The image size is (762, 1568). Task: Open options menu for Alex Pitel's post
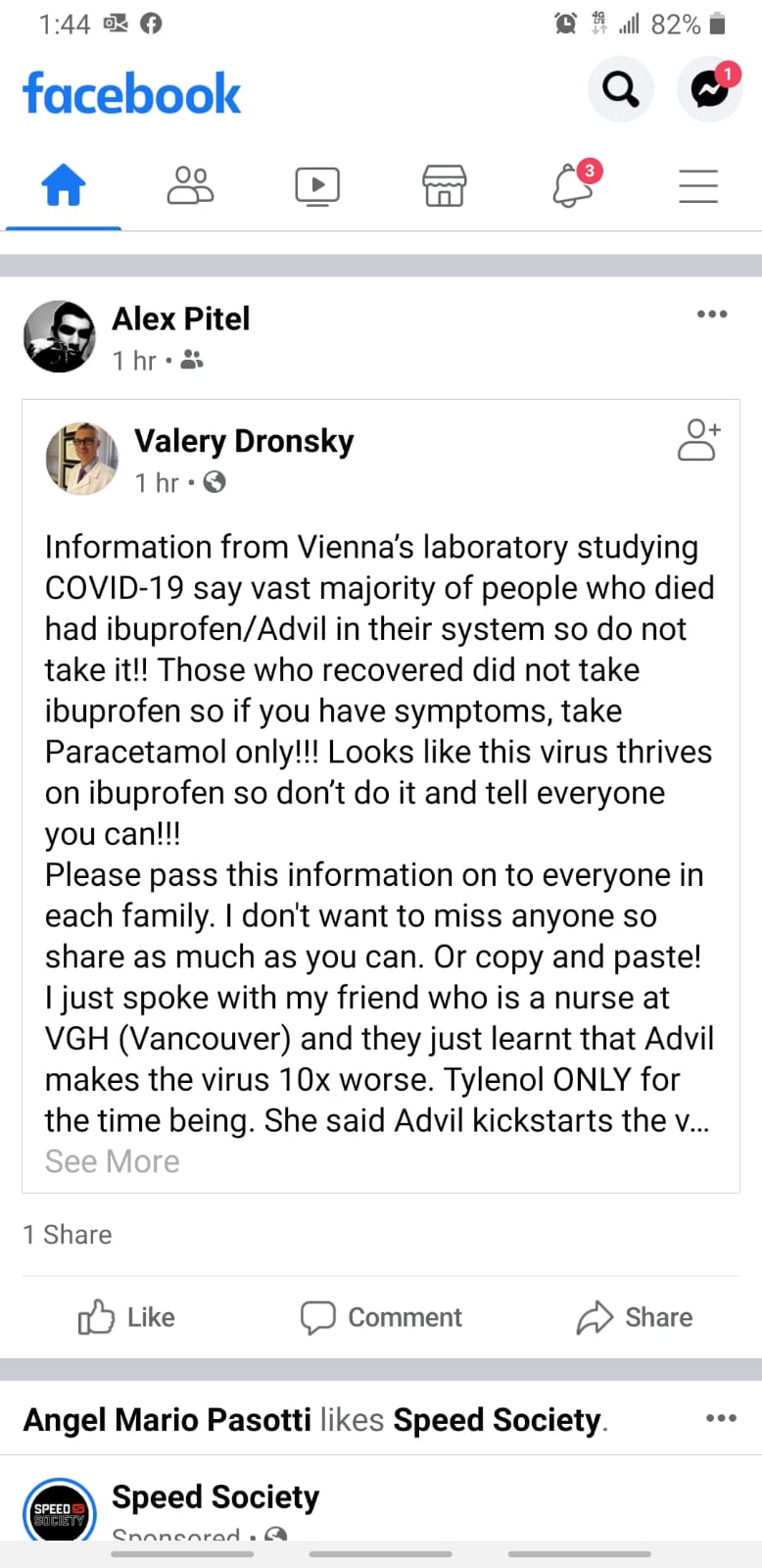coord(712,315)
